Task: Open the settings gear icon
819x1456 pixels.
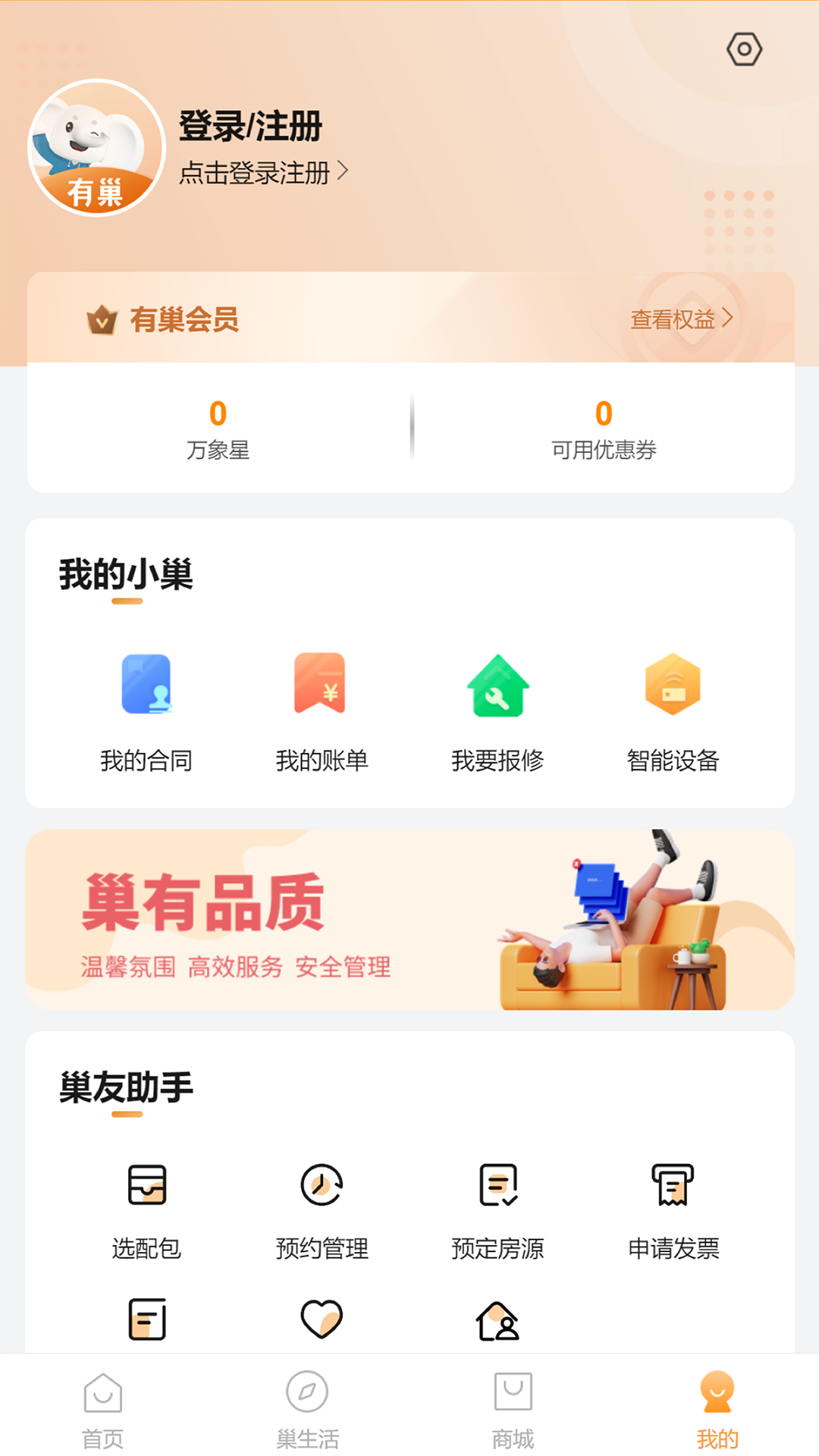Action: coord(743,49)
